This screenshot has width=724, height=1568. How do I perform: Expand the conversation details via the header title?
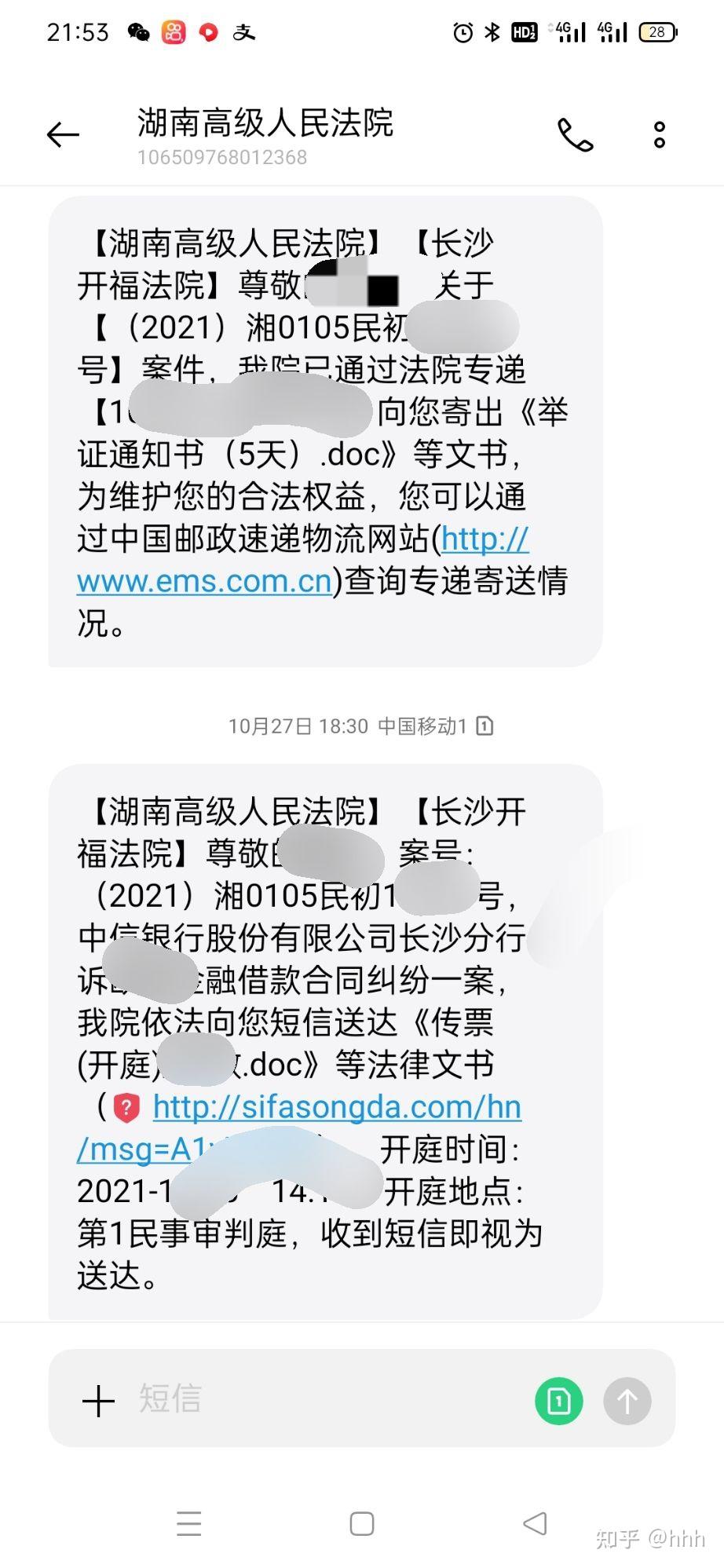[x=267, y=124]
